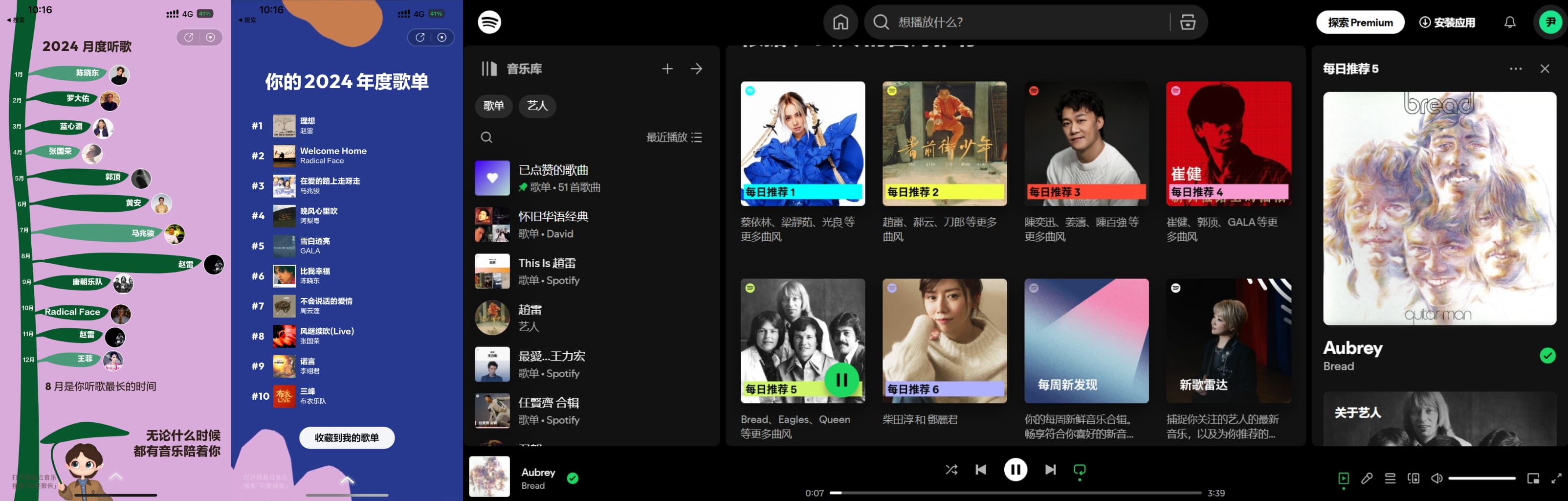This screenshot has height=501, width=1568.
Task: Open the 每周新发现 card
Action: coord(1086,341)
